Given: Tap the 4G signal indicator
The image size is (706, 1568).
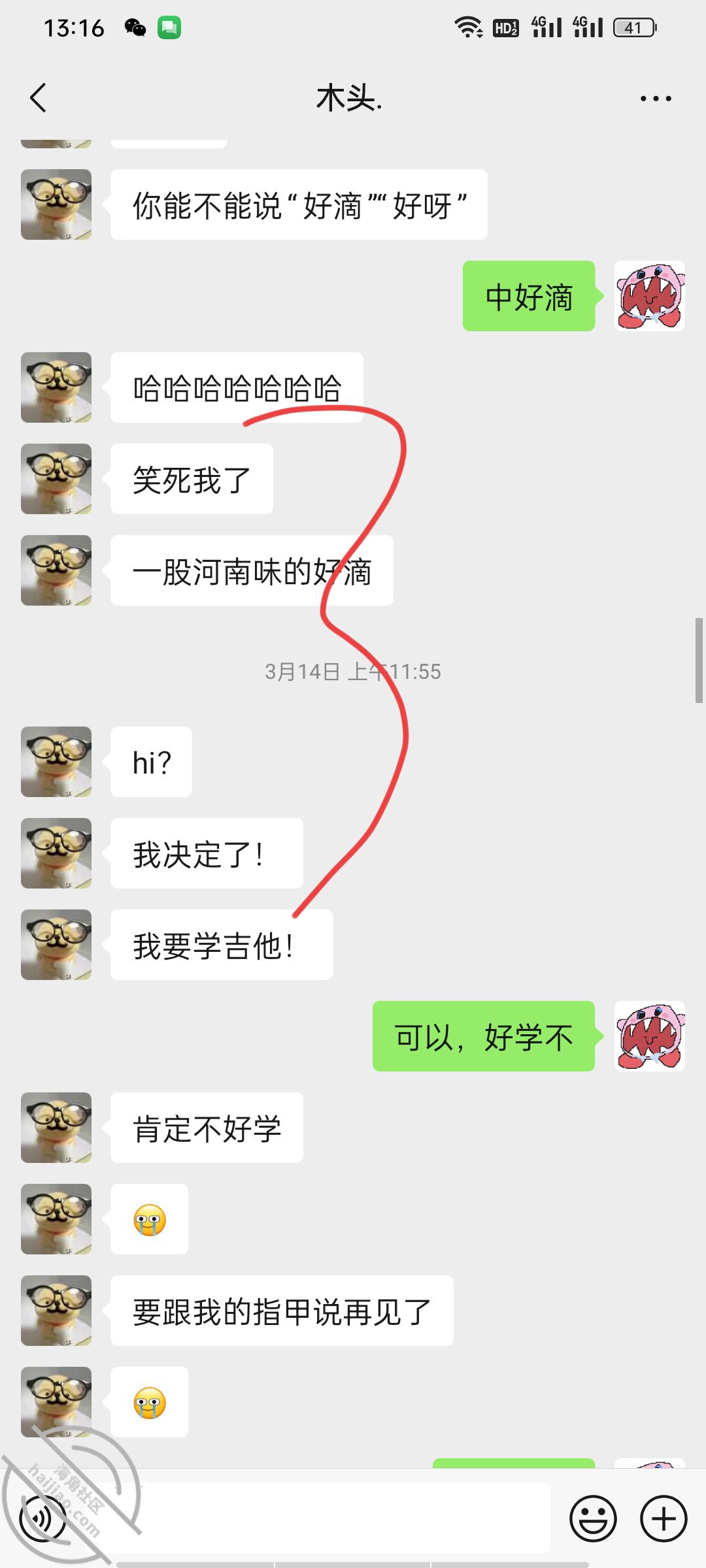Looking at the screenshot, I should point(546,29).
